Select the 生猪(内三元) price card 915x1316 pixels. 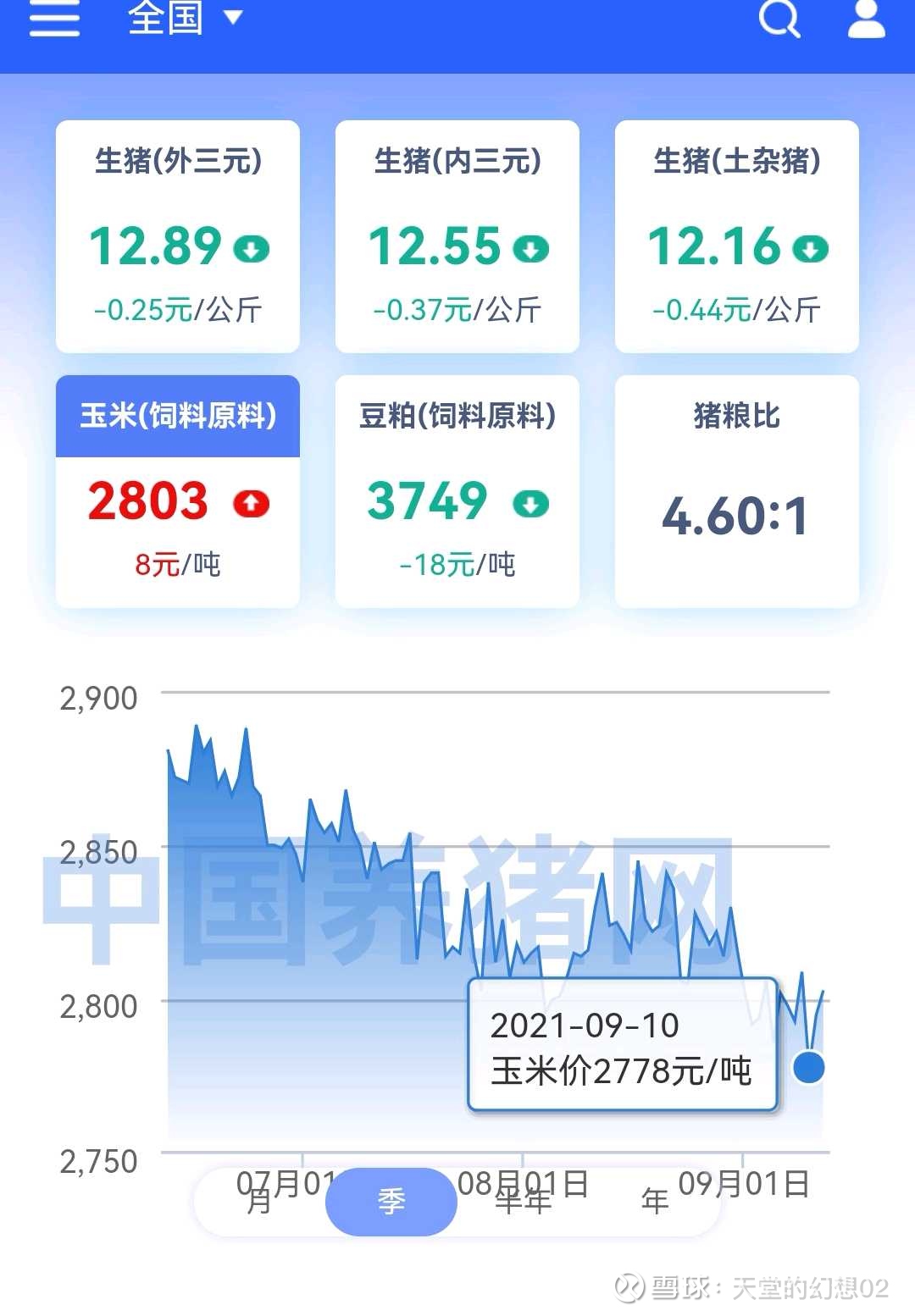[x=457, y=236]
